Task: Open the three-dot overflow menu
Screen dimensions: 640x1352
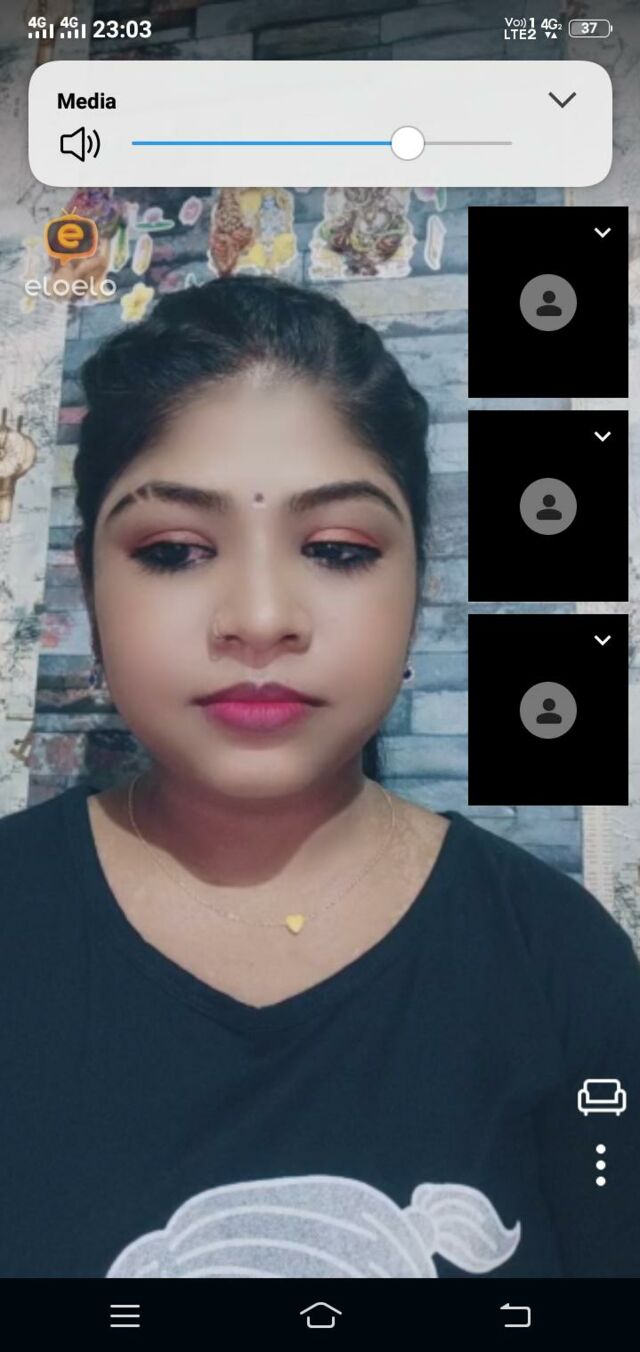Action: (x=600, y=1165)
